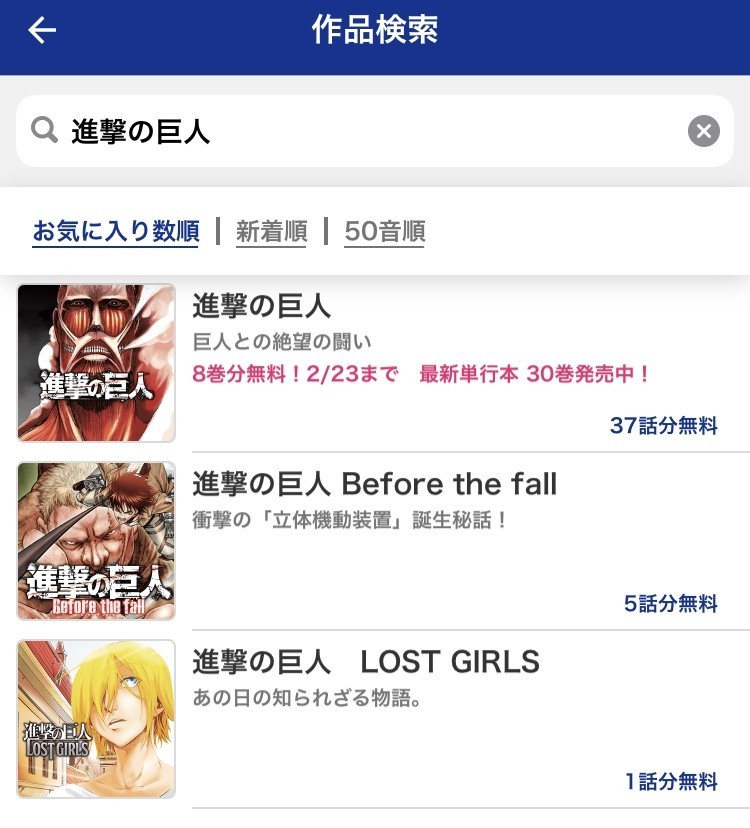The height and width of the screenshot is (828, 750).
Task: Sort by お気に入り数順
Action: tap(116, 232)
